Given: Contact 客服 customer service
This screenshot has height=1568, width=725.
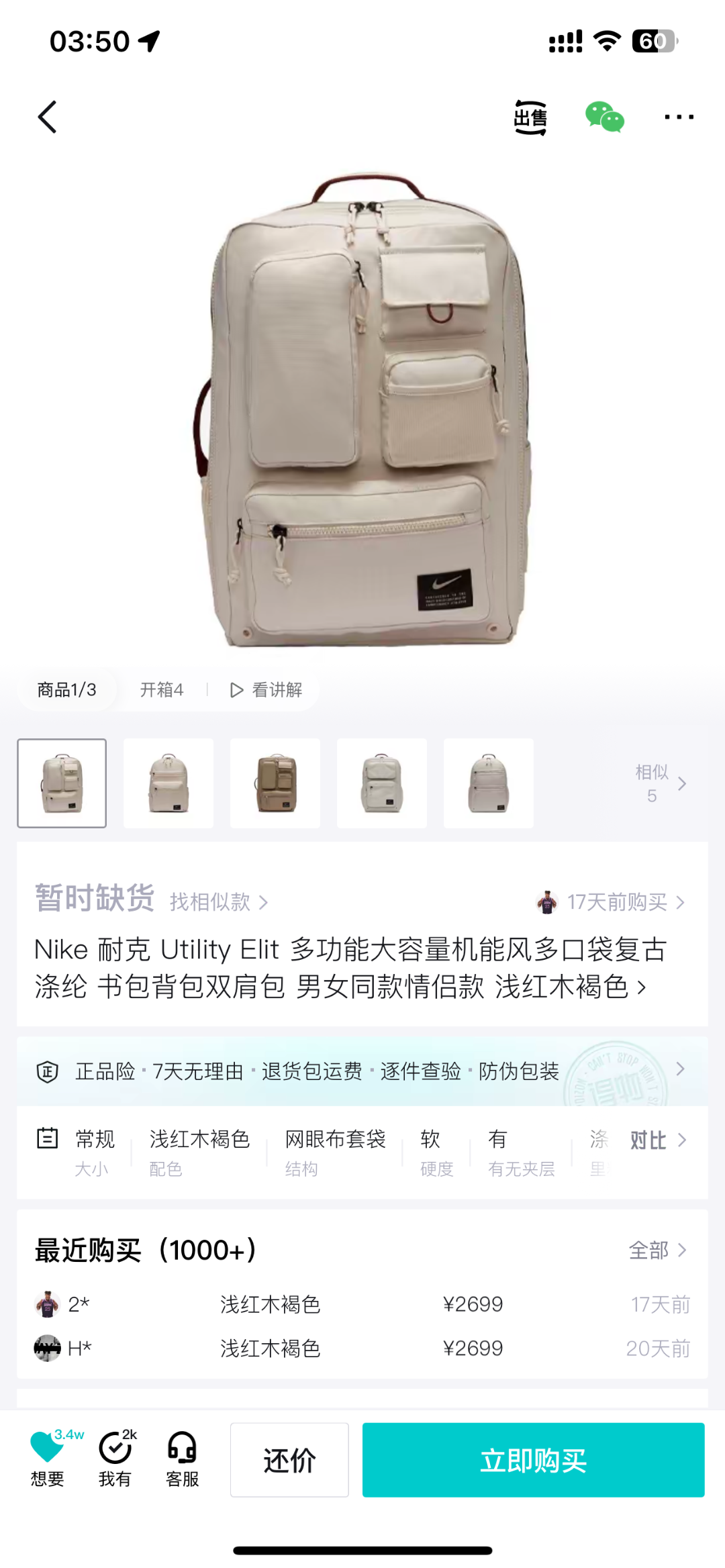Looking at the screenshot, I should point(183,1459).
